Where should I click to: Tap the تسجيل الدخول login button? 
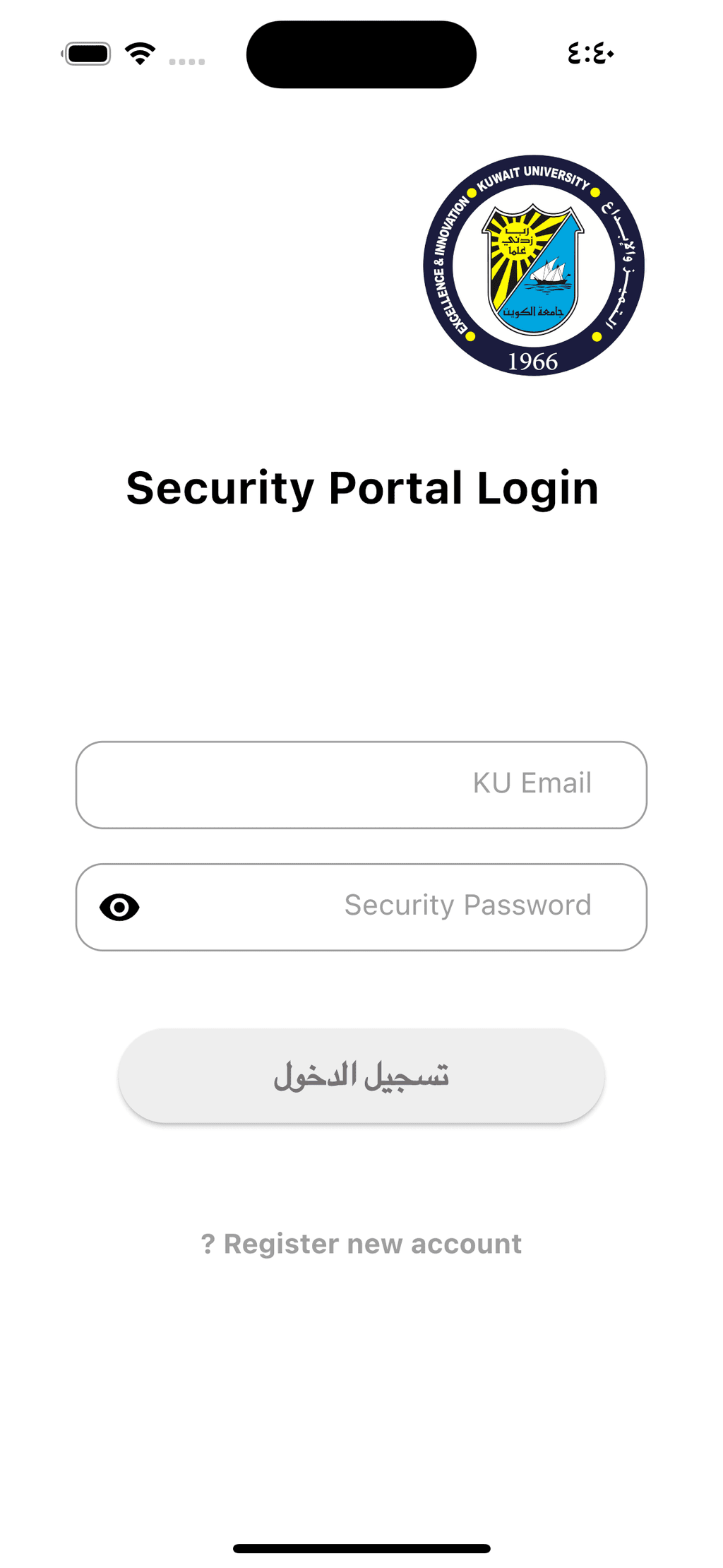pyautogui.click(x=361, y=1075)
